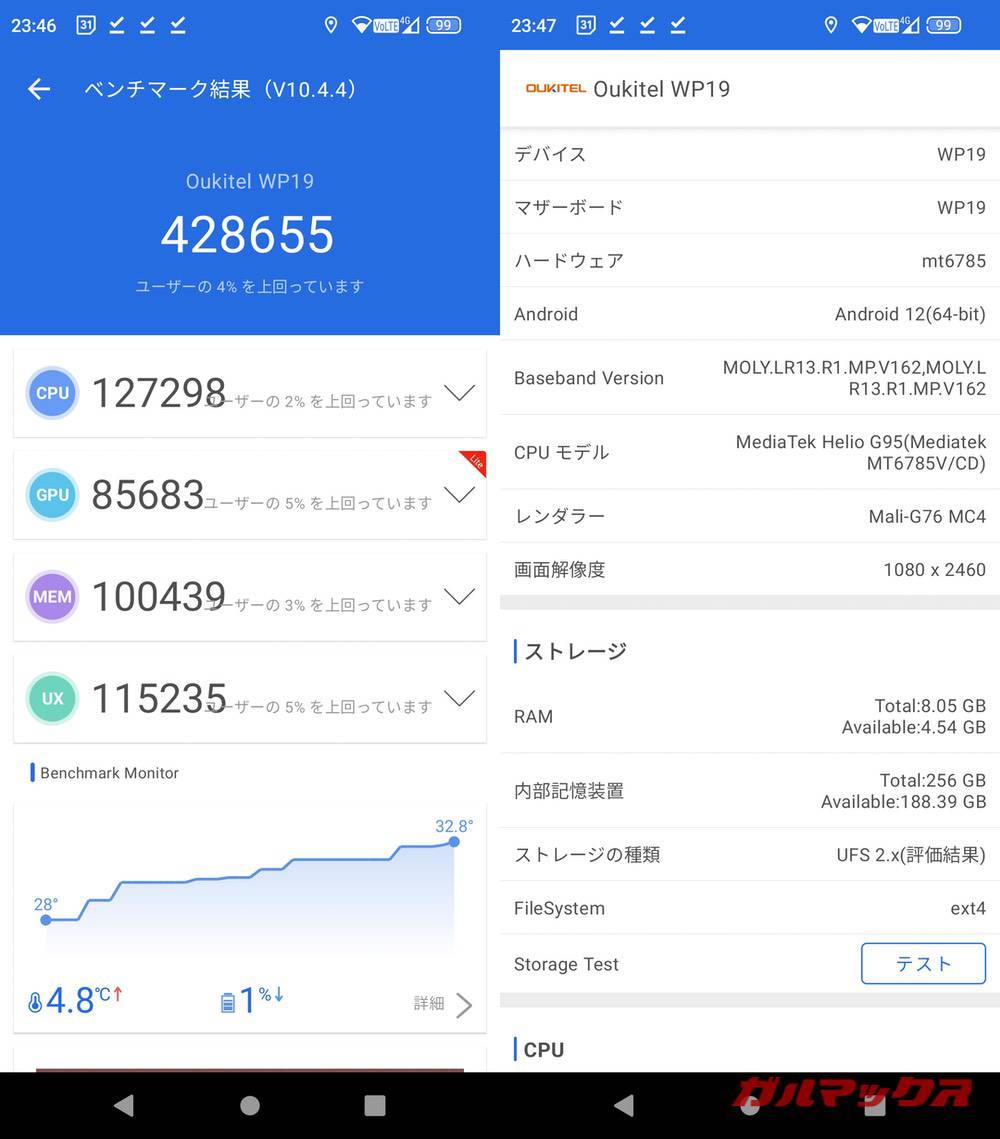This screenshot has width=1000, height=1139.
Task: Expand the UX score details
Action: coord(459,698)
